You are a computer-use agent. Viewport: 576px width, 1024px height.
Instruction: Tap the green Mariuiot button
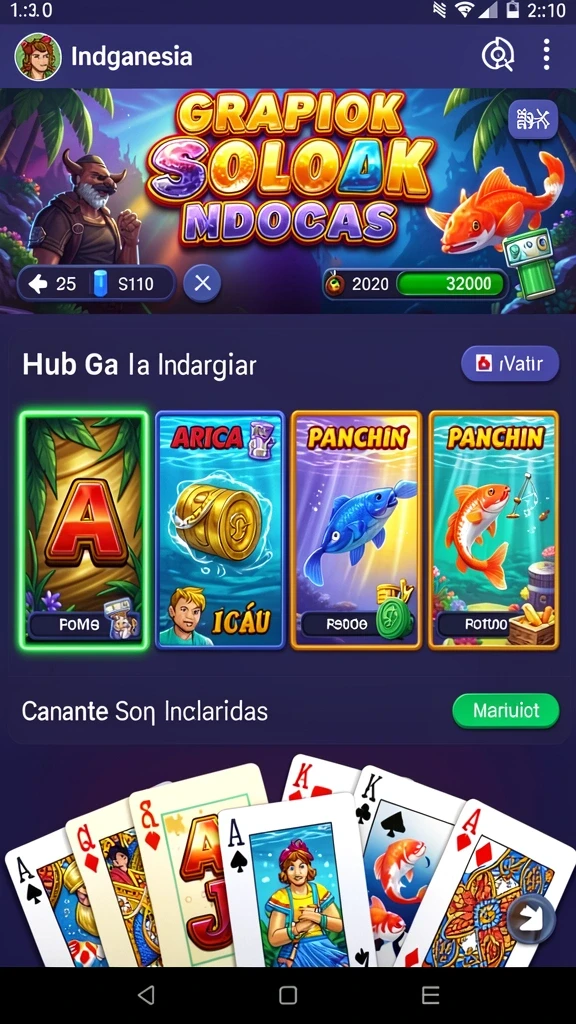click(x=505, y=711)
